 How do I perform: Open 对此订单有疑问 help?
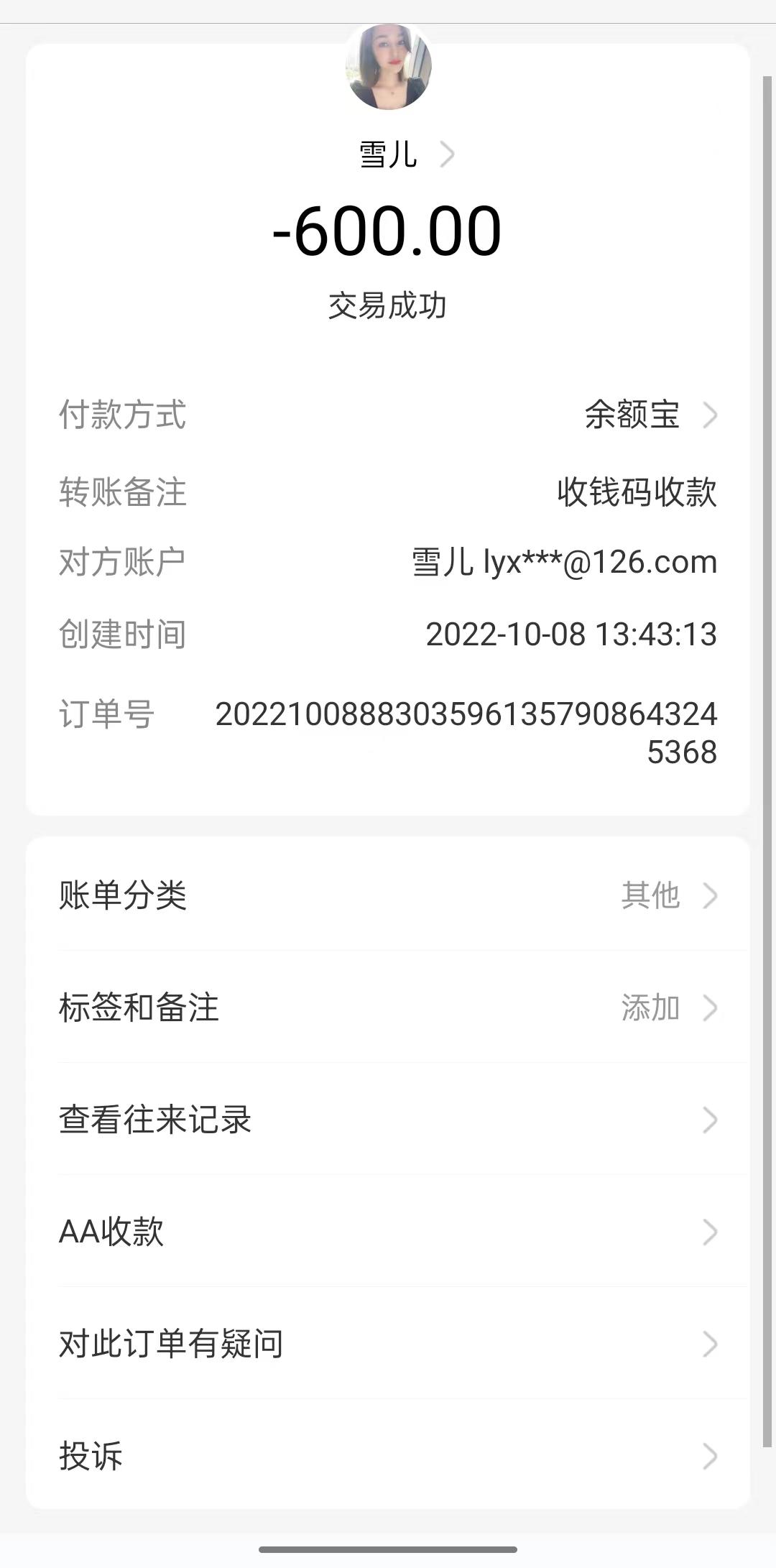[388, 1344]
